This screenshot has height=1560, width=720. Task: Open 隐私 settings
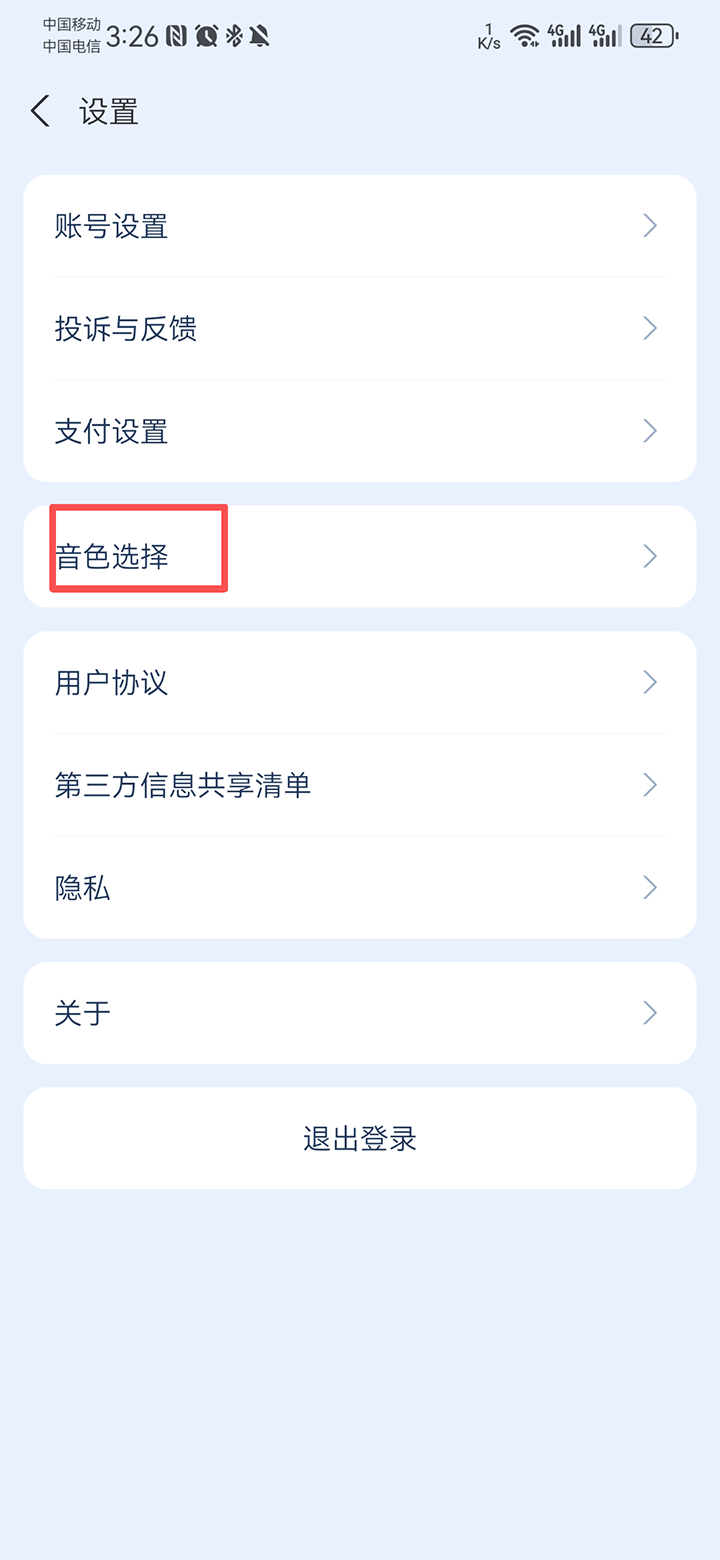click(x=359, y=887)
